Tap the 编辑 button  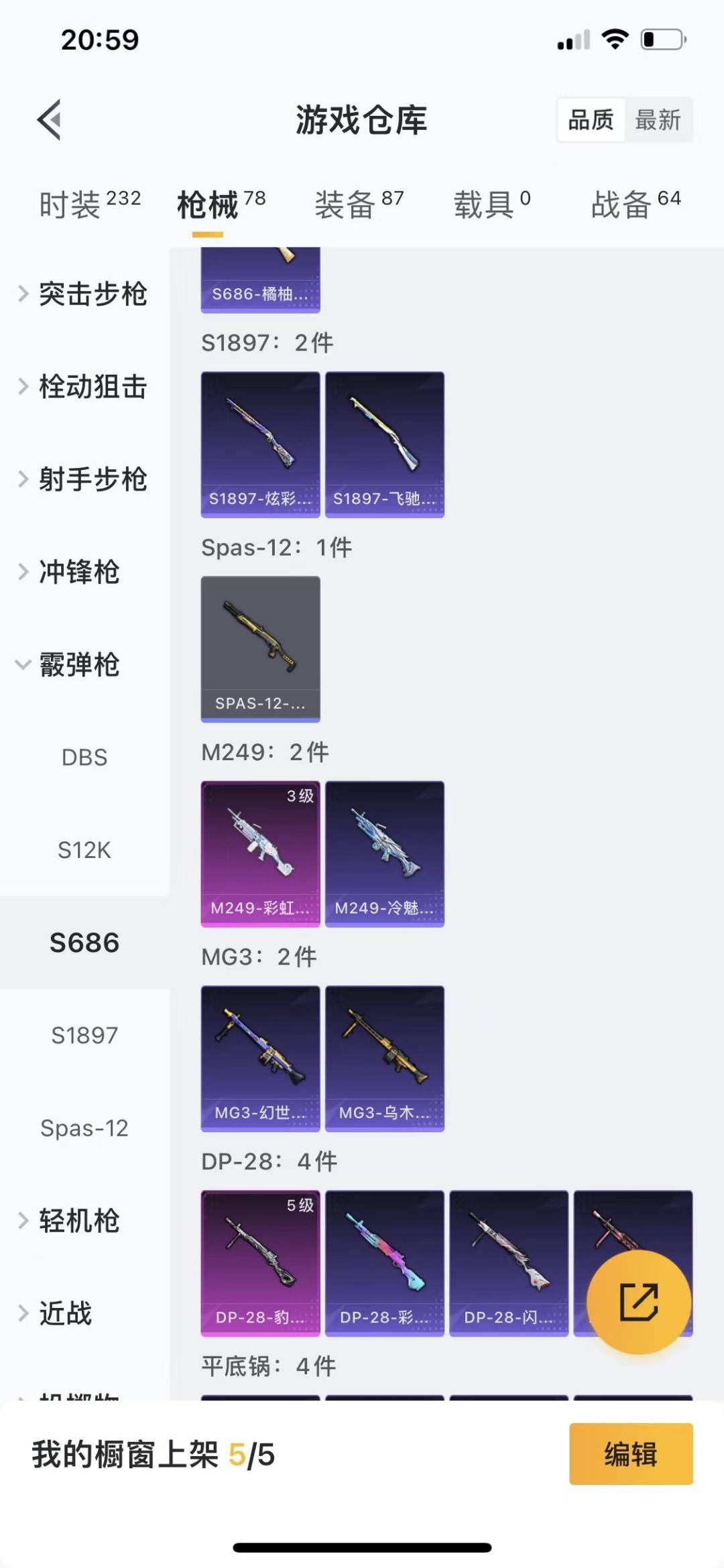point(630,1454)
